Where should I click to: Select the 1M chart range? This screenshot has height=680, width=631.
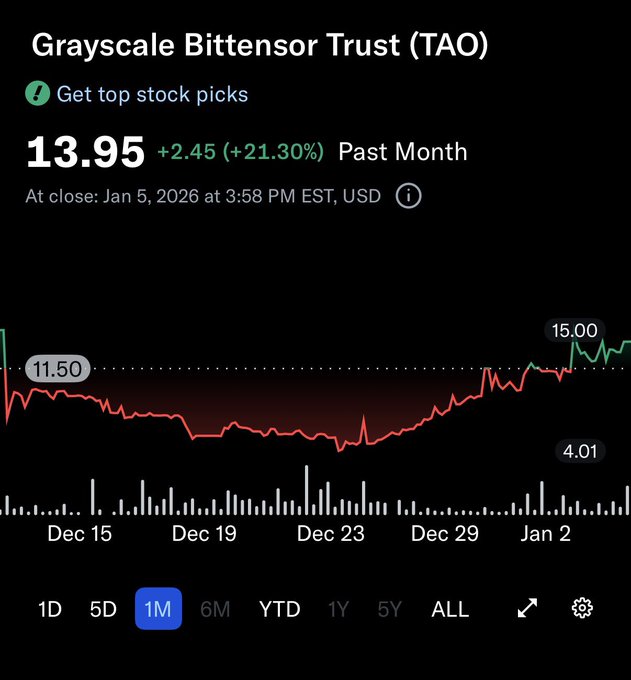pyautogui.click(x=158, y=609)
